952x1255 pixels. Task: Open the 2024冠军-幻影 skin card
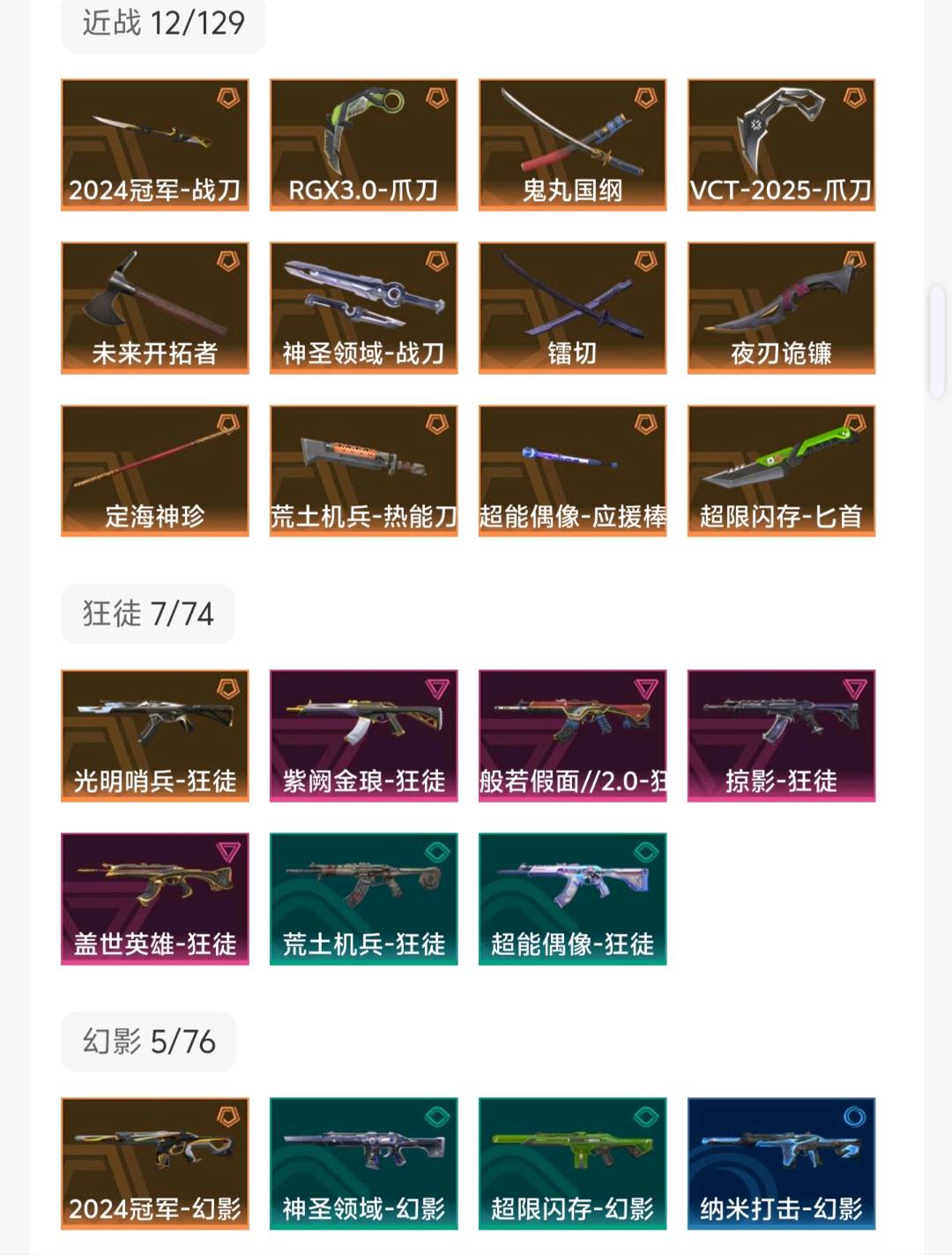155,1163
